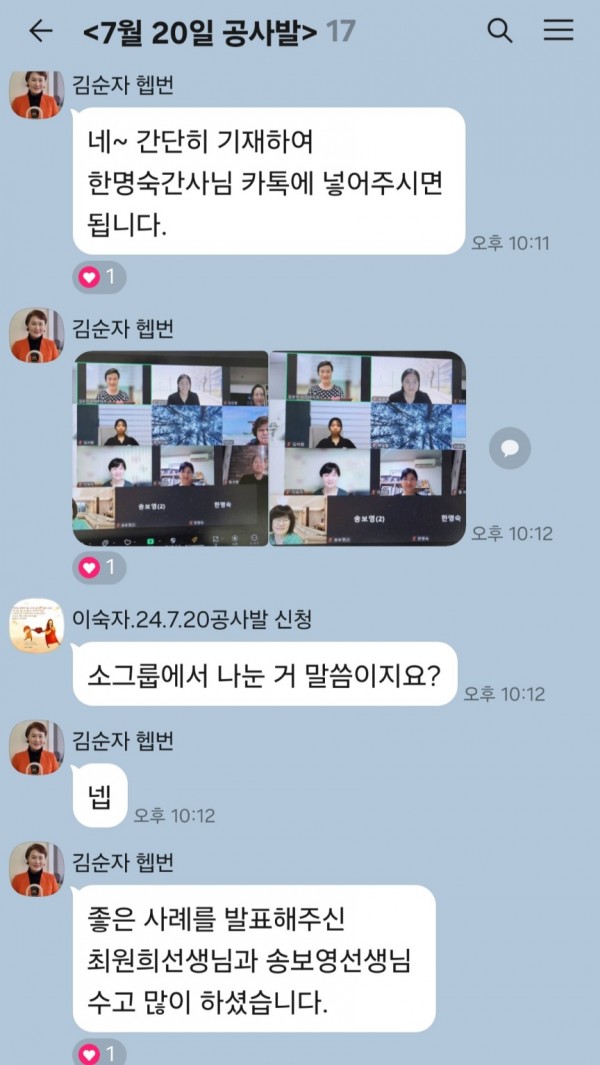
Task: Open the right Zoom meeting photo
Action: click(367, 448)
